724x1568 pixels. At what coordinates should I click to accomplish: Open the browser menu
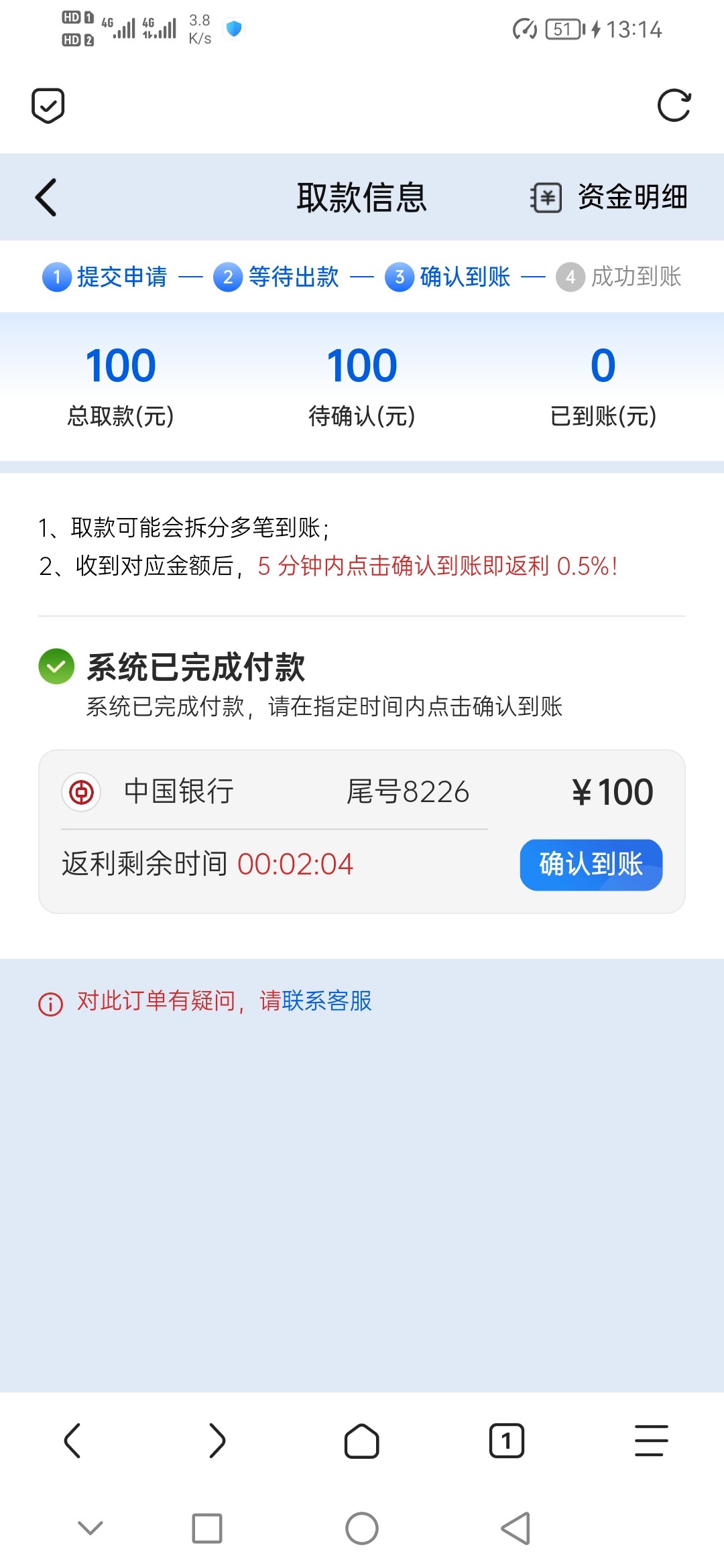pos(652,1441)
